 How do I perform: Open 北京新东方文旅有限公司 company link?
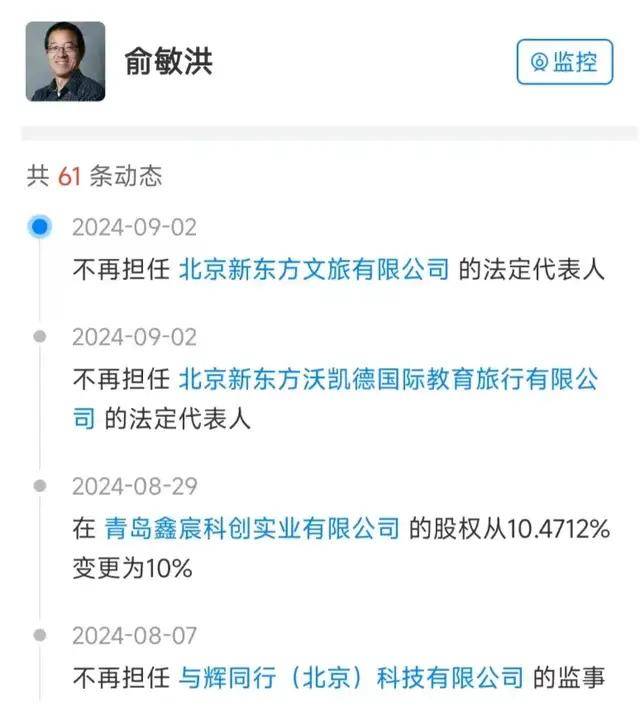314,269
